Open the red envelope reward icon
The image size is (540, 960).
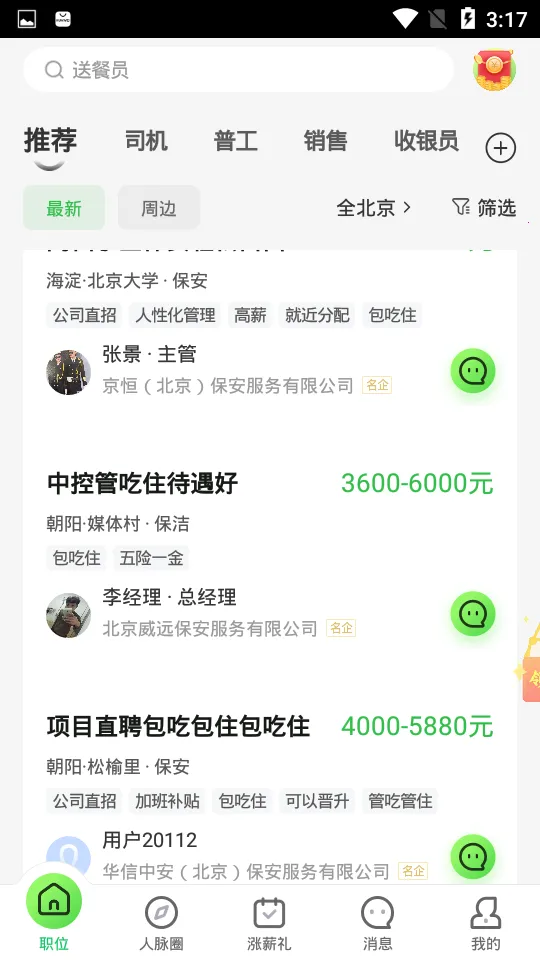(x=494, y=70)
